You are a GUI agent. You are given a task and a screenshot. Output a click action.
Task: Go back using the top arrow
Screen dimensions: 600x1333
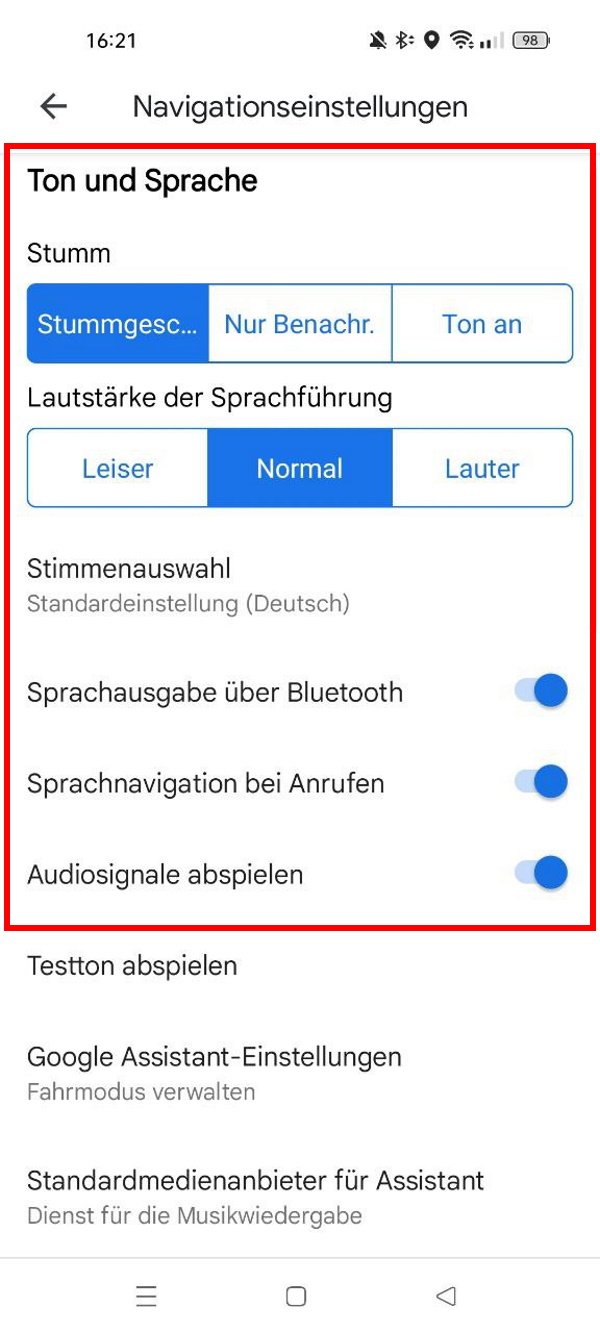[x=53, y=106]
